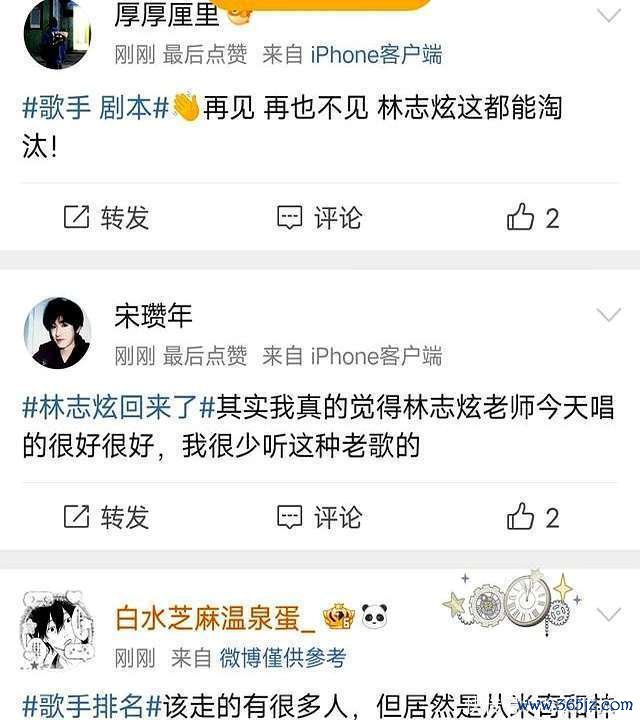Repost 宋瓒年's post
The height and width of the screenshot is (720, 640).
coord(105,517)
